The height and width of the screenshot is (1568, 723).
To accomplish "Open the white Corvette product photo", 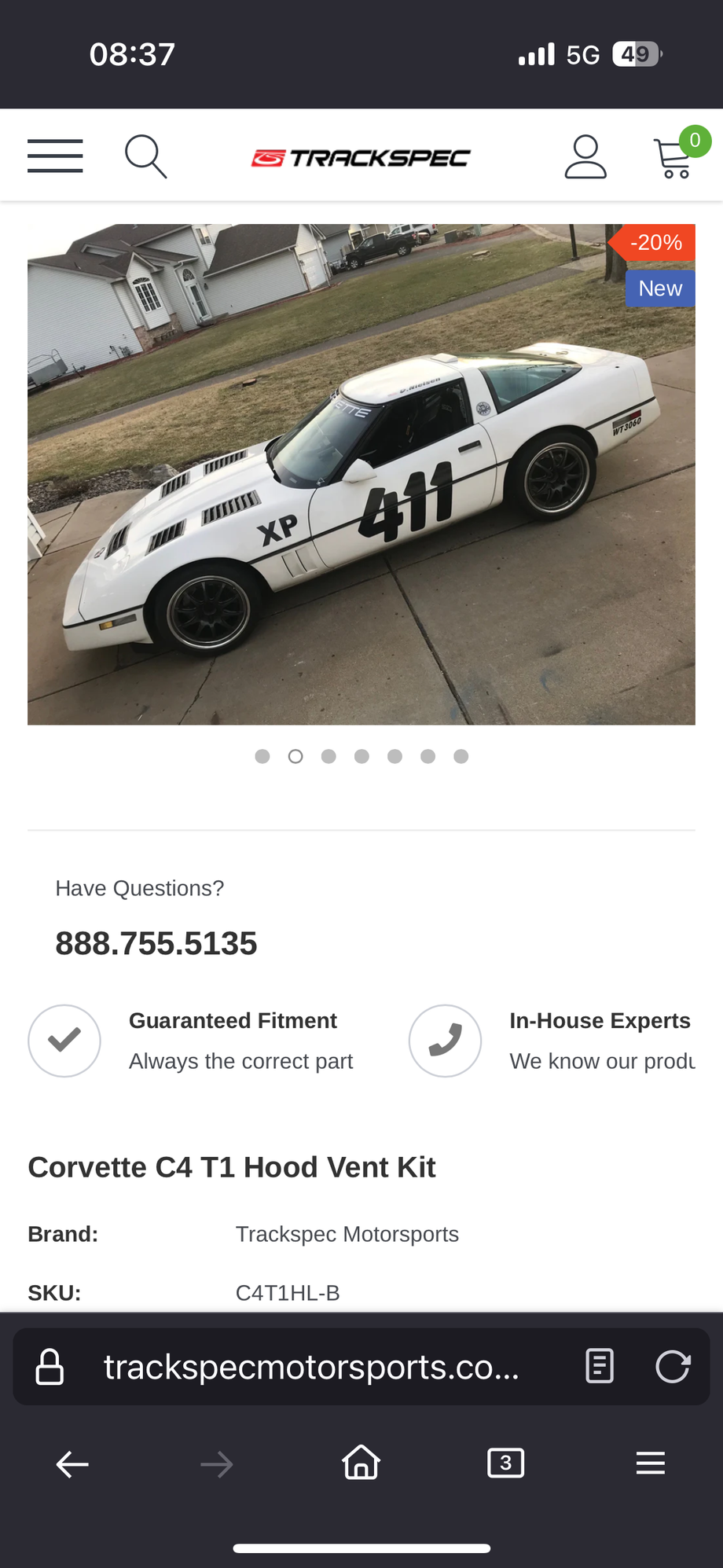I will 361,474.
